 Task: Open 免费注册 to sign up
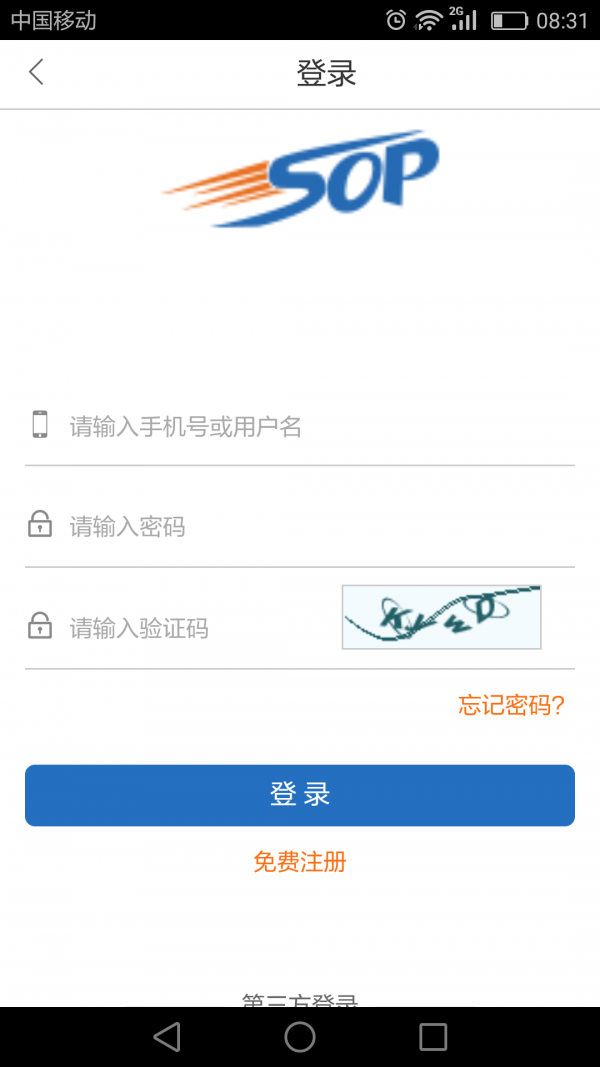300,862
